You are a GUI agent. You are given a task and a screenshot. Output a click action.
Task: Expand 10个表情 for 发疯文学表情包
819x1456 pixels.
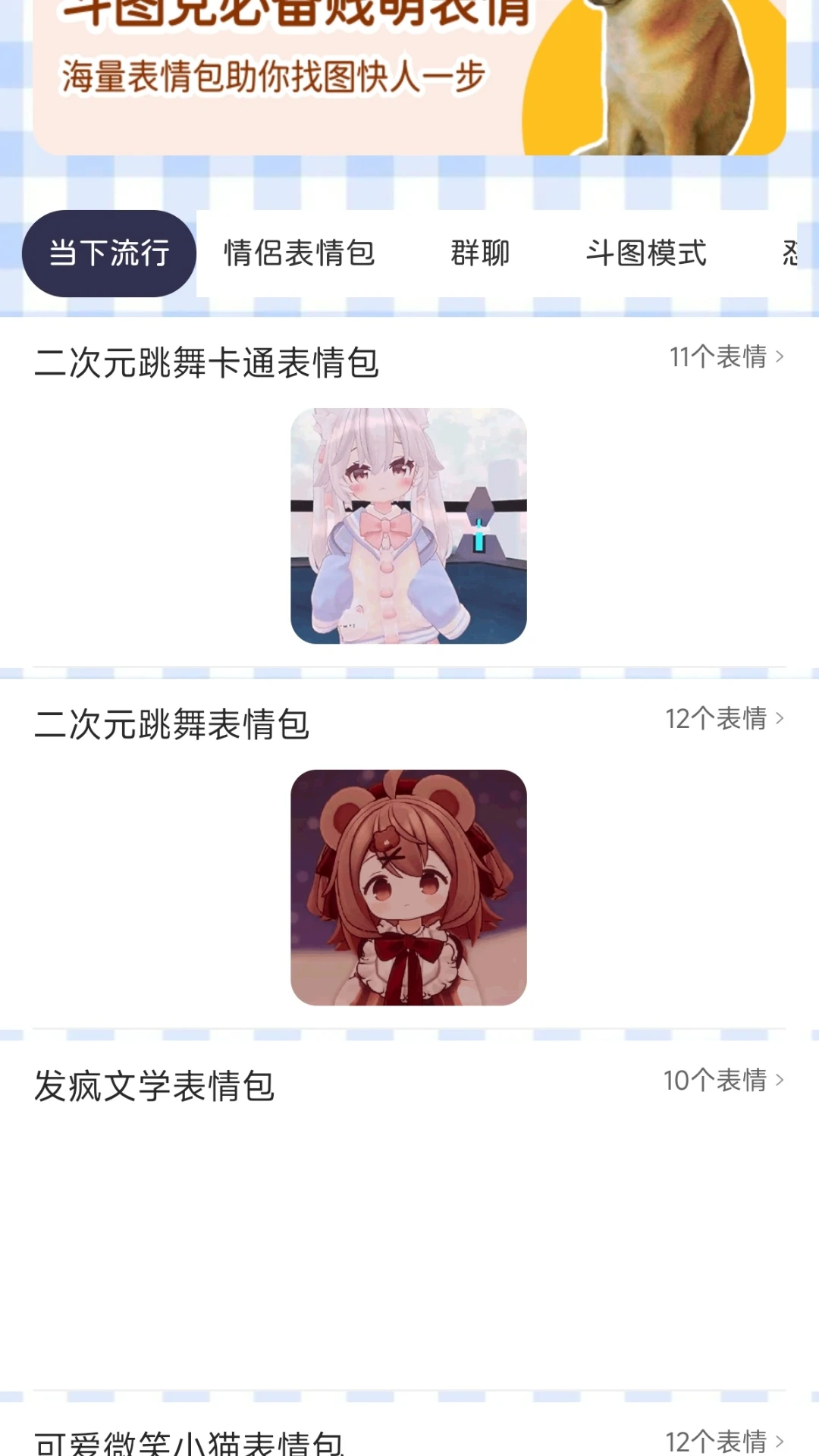pos(723,1080)
